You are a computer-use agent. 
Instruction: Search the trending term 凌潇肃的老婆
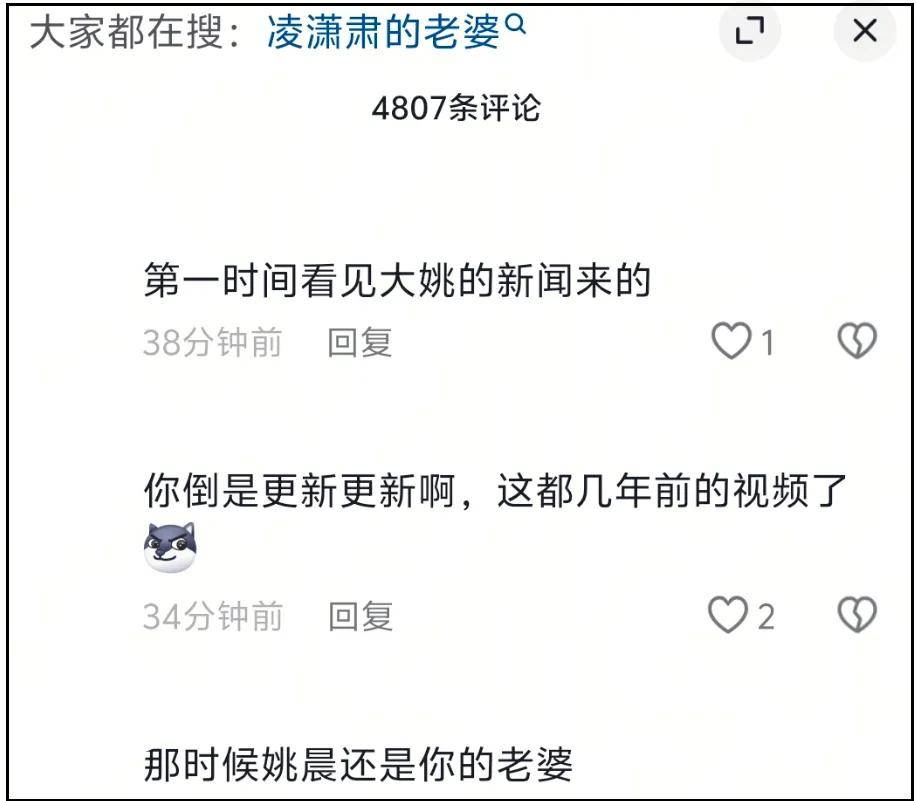[395, 33]
